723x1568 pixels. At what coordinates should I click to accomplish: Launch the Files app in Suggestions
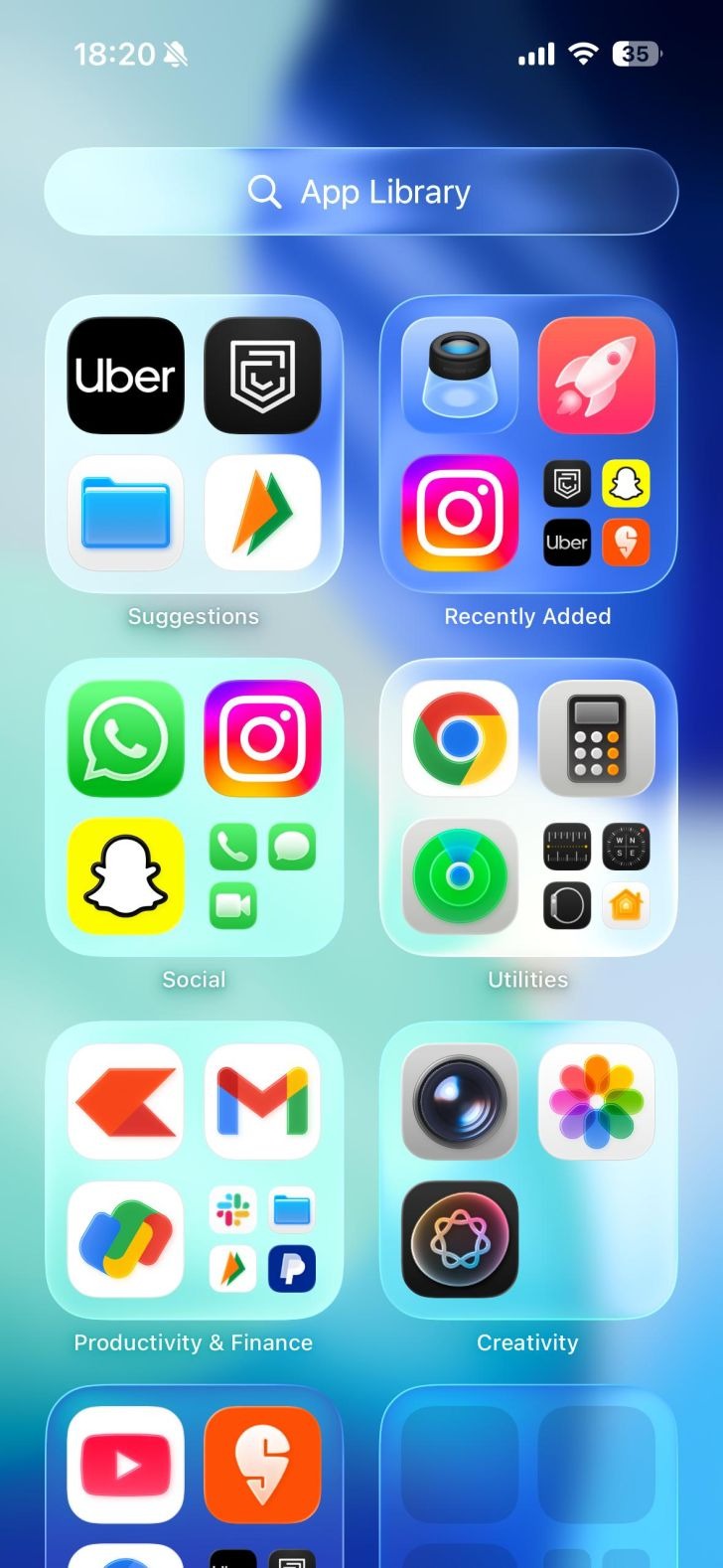125,513
